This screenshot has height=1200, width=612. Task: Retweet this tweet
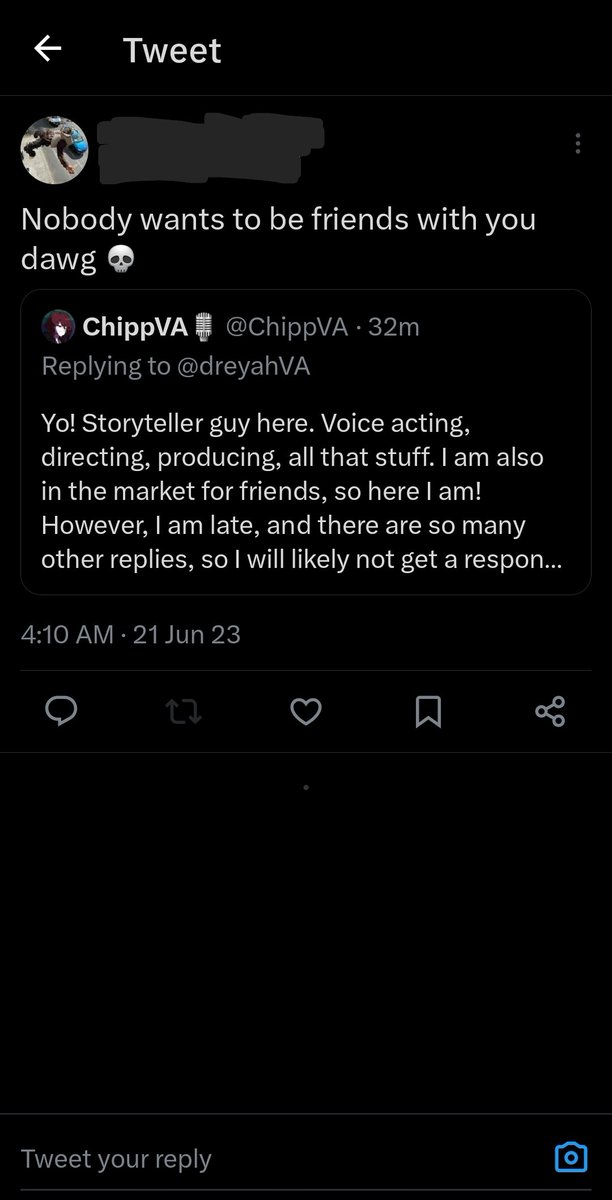(183, 711)
